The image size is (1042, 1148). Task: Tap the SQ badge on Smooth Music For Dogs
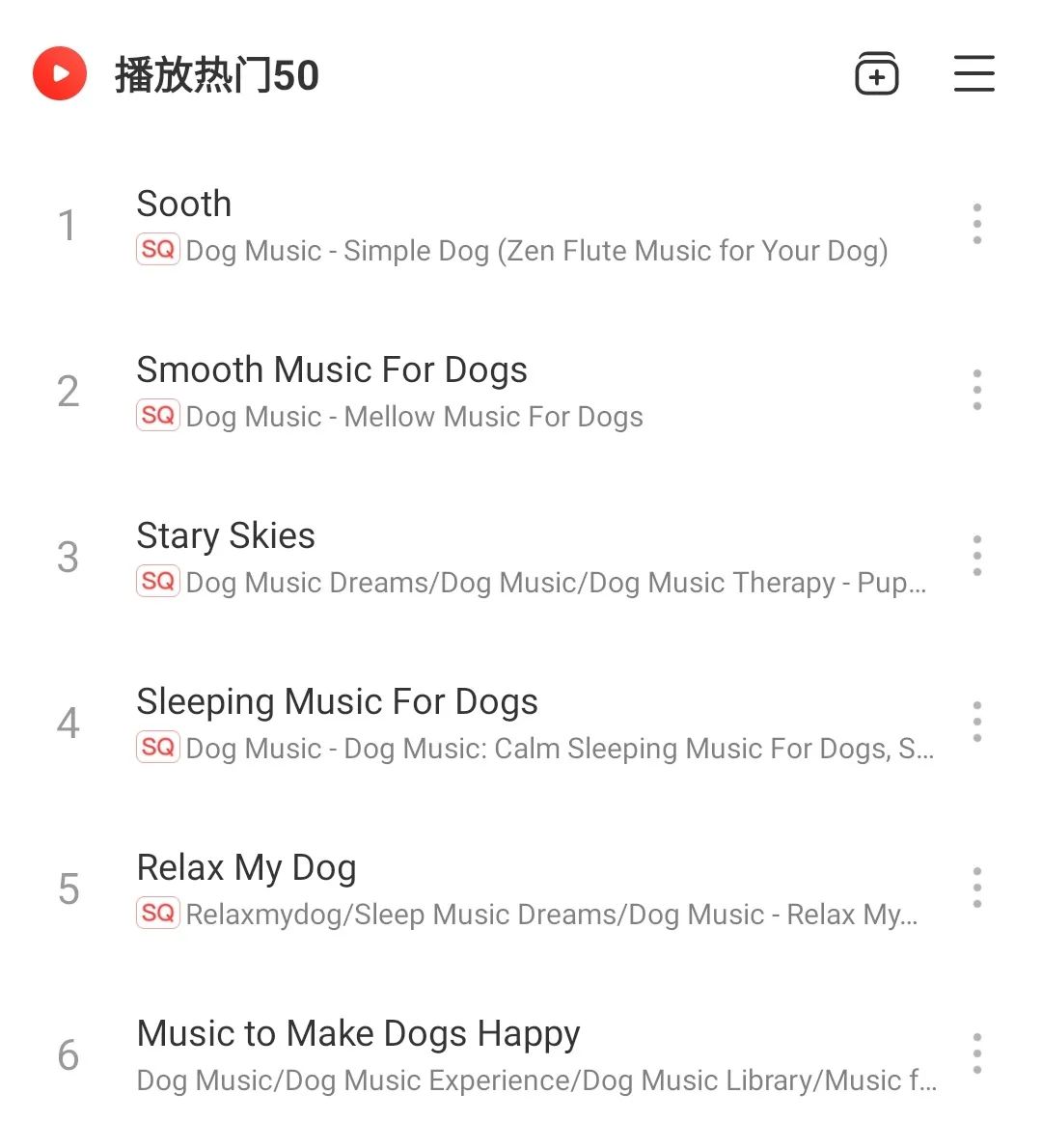(156, 416)
